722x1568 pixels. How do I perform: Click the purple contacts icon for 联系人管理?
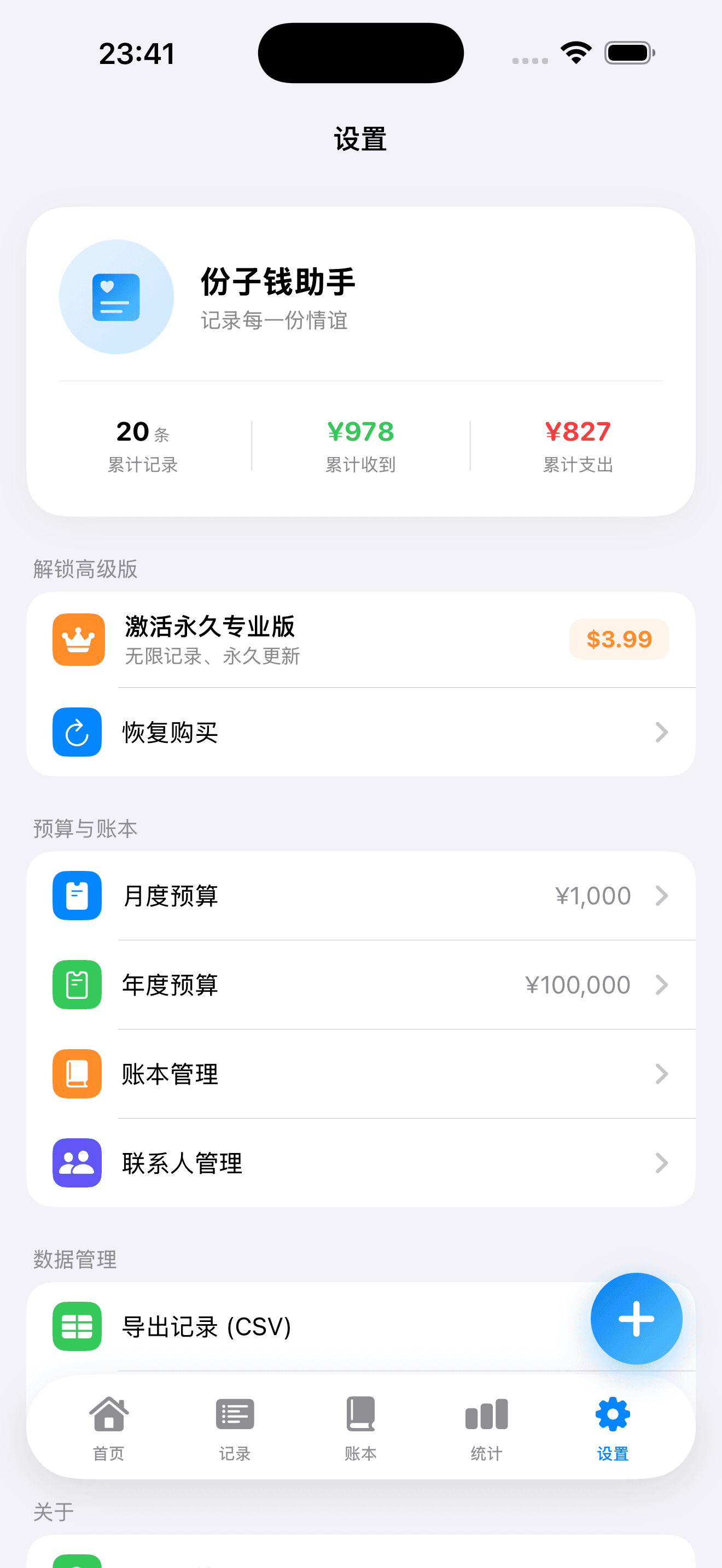pyautogui.click(x=76, y=1163)
